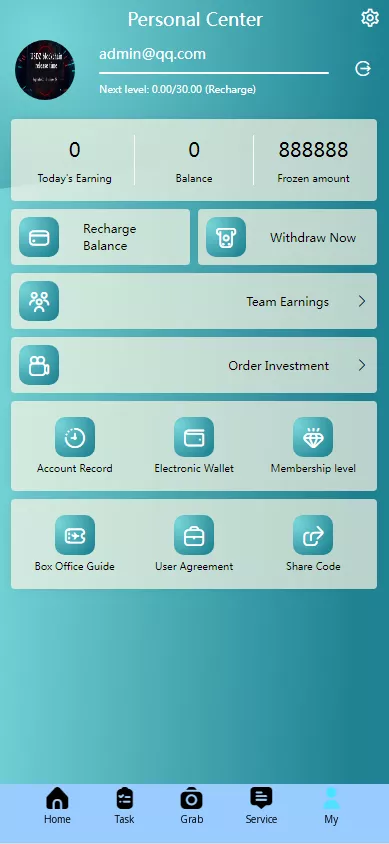Open Share Code
Screen dimensions: 389x844
tap(313, 544)
